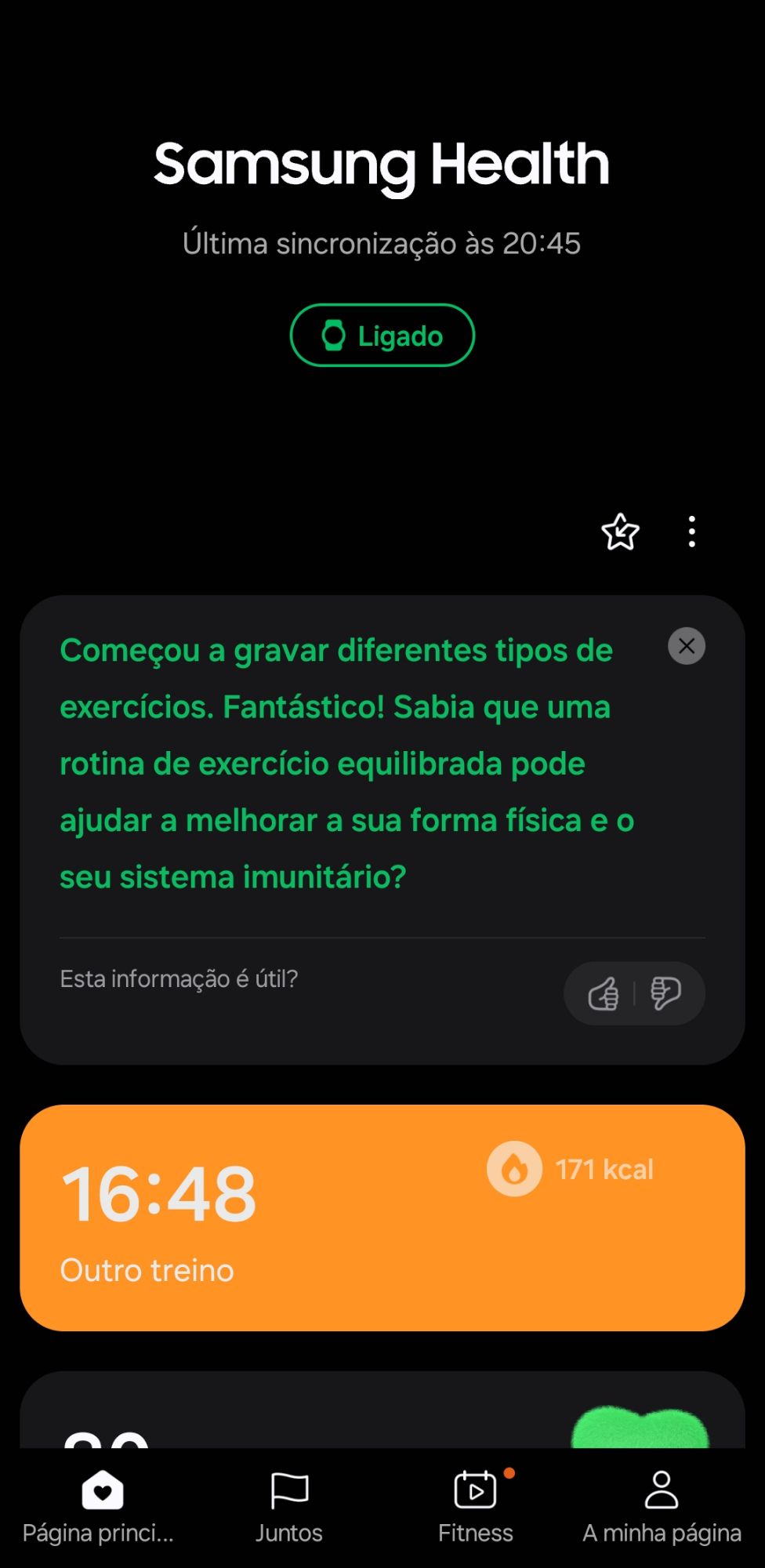Image resolution: width=765 pixels, height=1568 pixels.
Task: Give the tip a thumbs up
Action: point(604,993)
